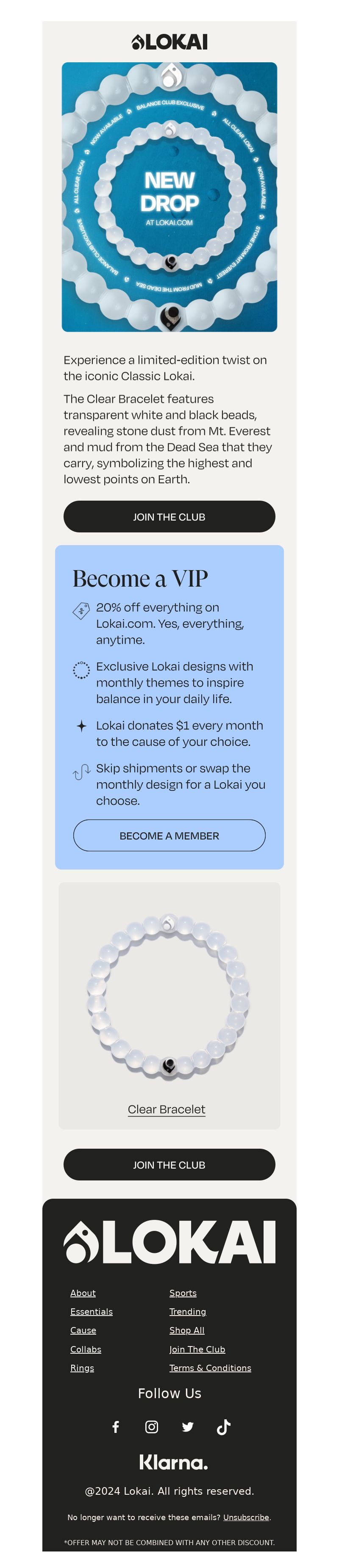Viewport: 339px width, 1568px height.
Task: Open Lokai's TikTok icon
Action: [223, 1427]
